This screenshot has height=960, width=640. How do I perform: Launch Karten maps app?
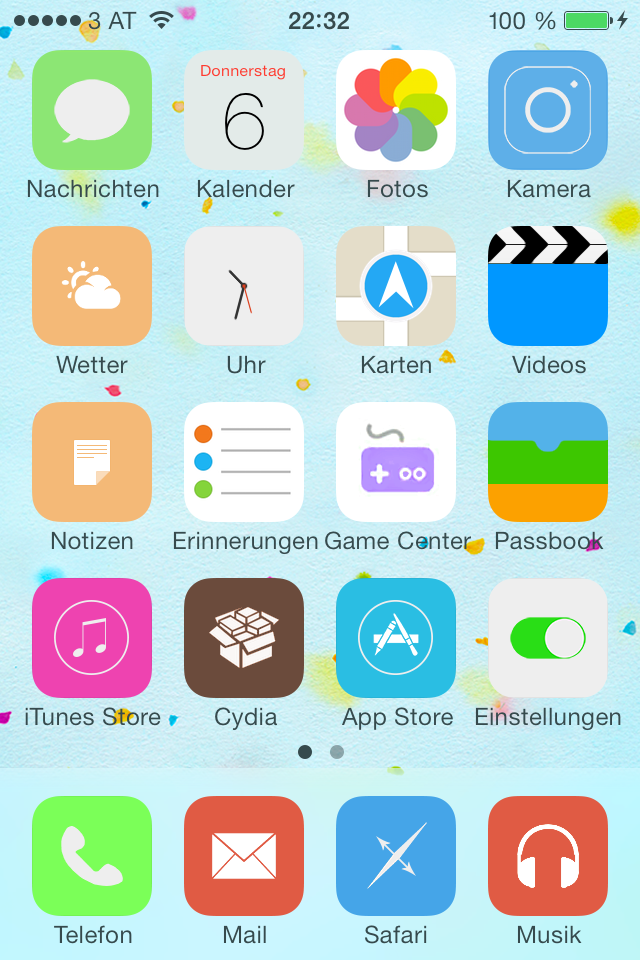[396, 286]
